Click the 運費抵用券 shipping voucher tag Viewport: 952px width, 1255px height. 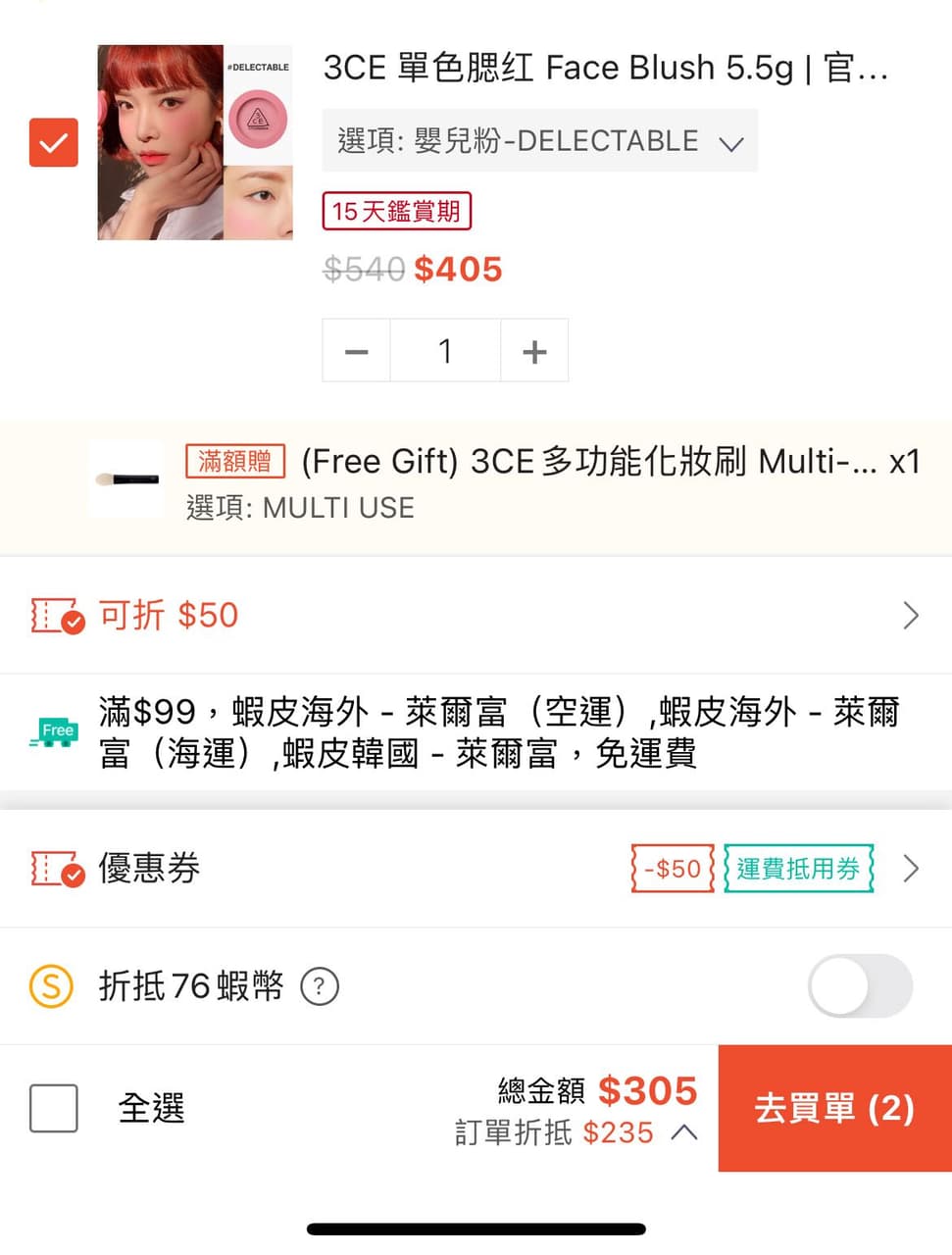point(798,869)
